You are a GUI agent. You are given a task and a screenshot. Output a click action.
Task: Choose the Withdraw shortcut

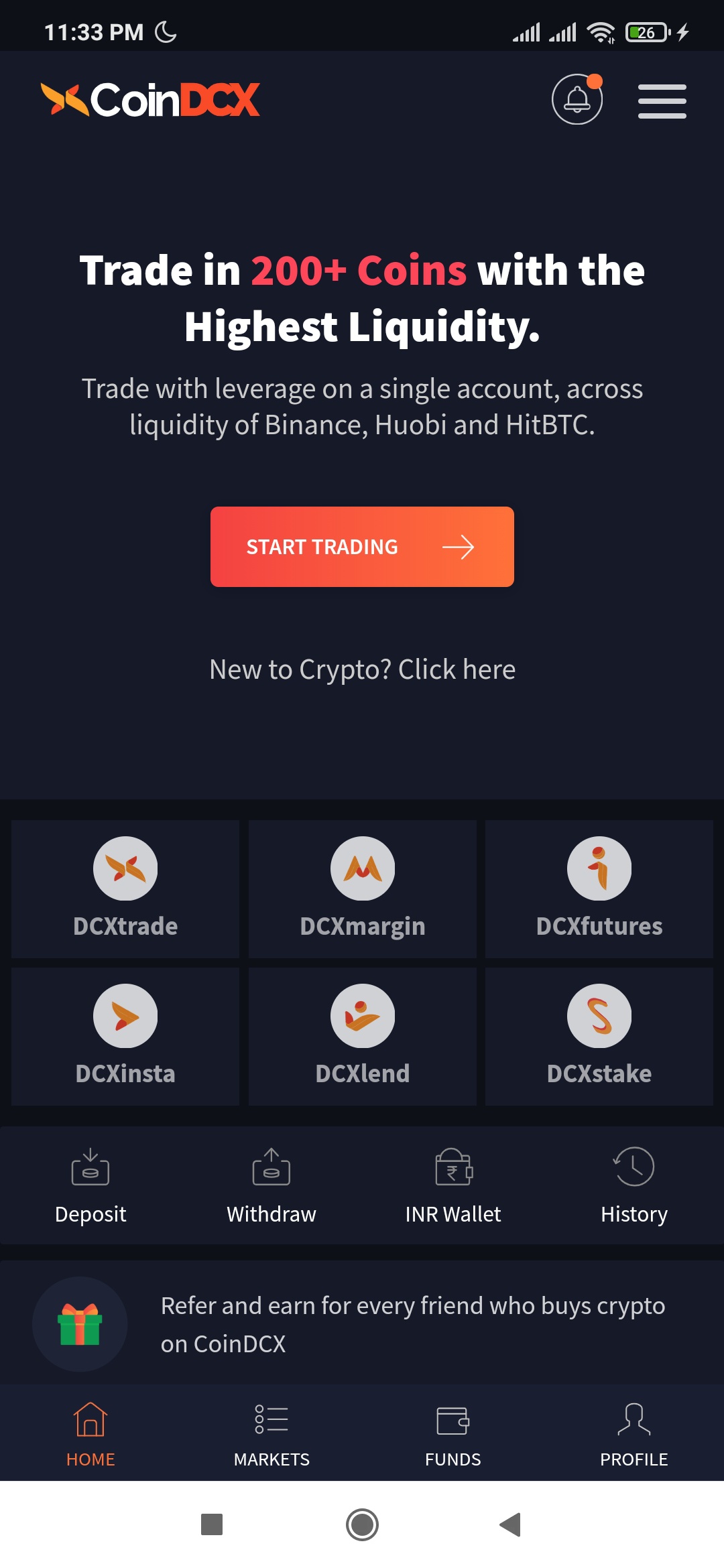(x=271, y=1185)
